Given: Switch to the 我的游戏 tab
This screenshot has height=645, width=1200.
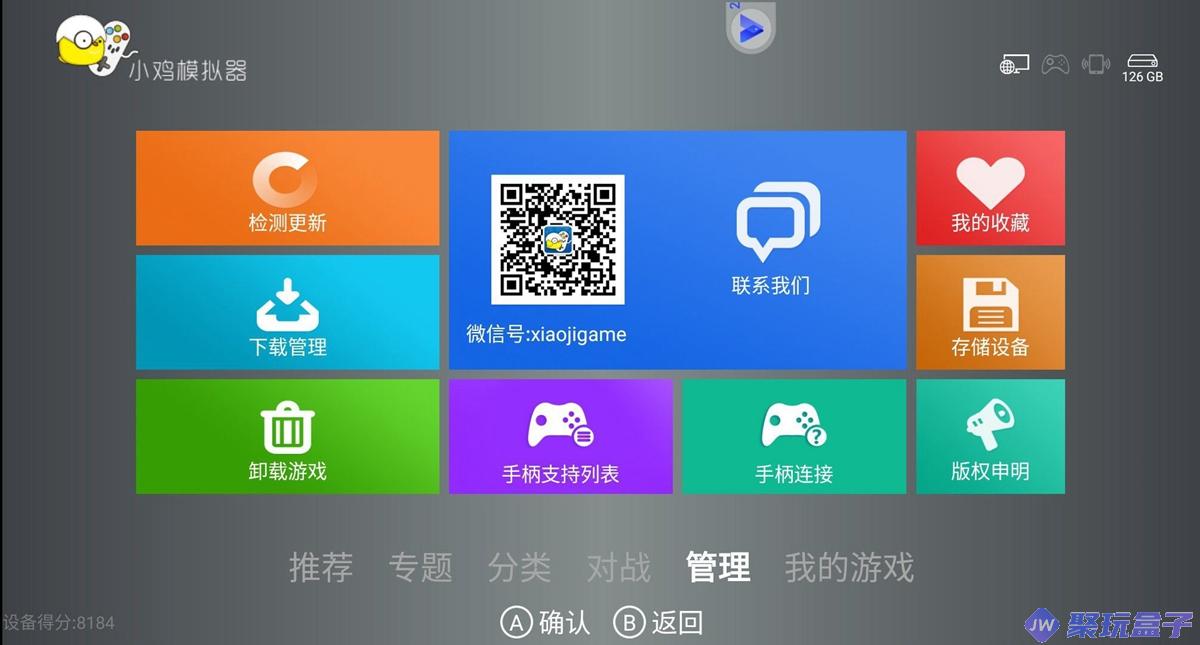Looking at the screenshot, I should tap(849, 567).
